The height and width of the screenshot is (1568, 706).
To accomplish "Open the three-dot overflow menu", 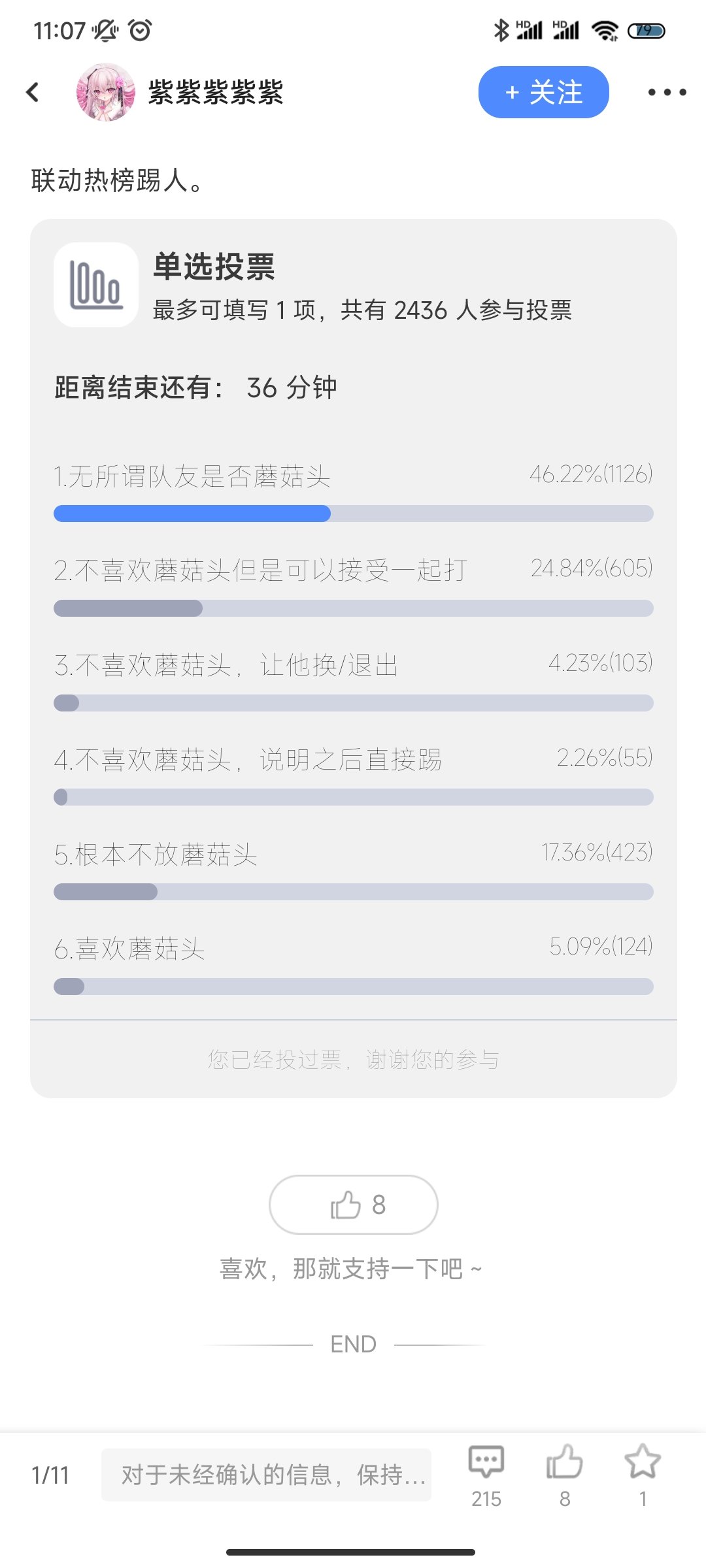I will 667,92.
